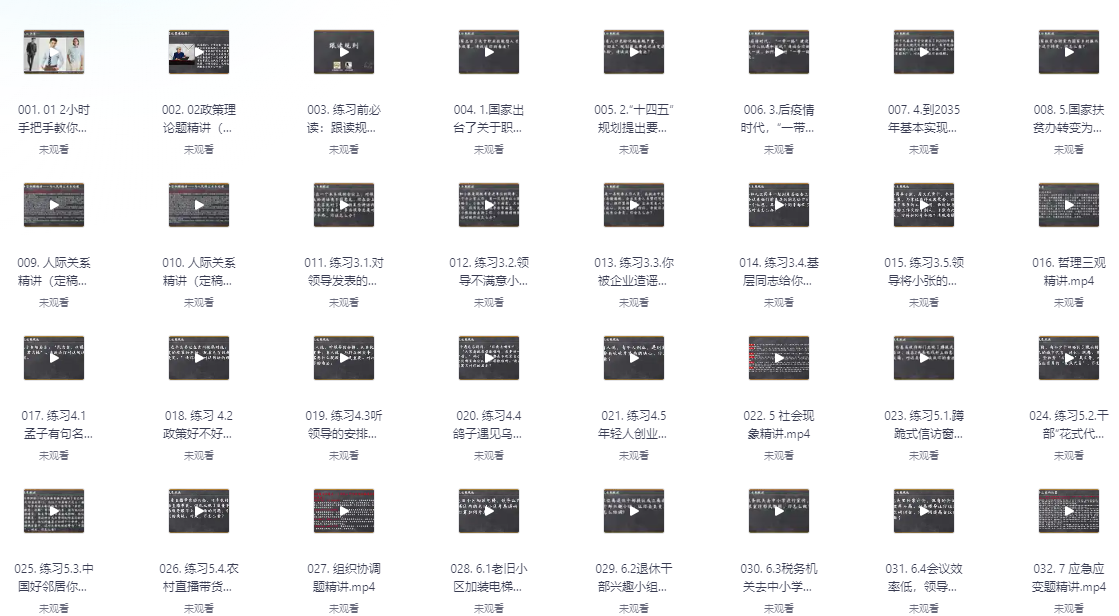
Task: Open video 001 2小时手把手教你
Action: pos(54,52)
